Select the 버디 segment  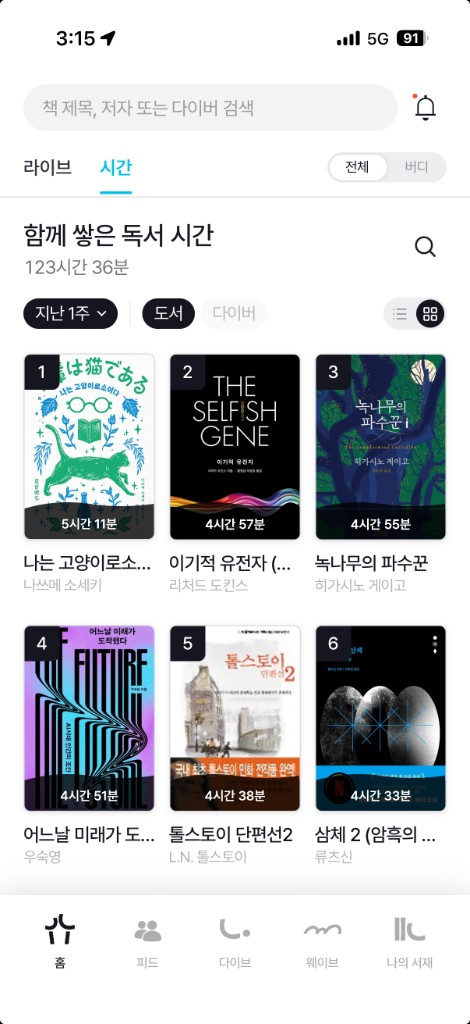click(x=416, y=167)
